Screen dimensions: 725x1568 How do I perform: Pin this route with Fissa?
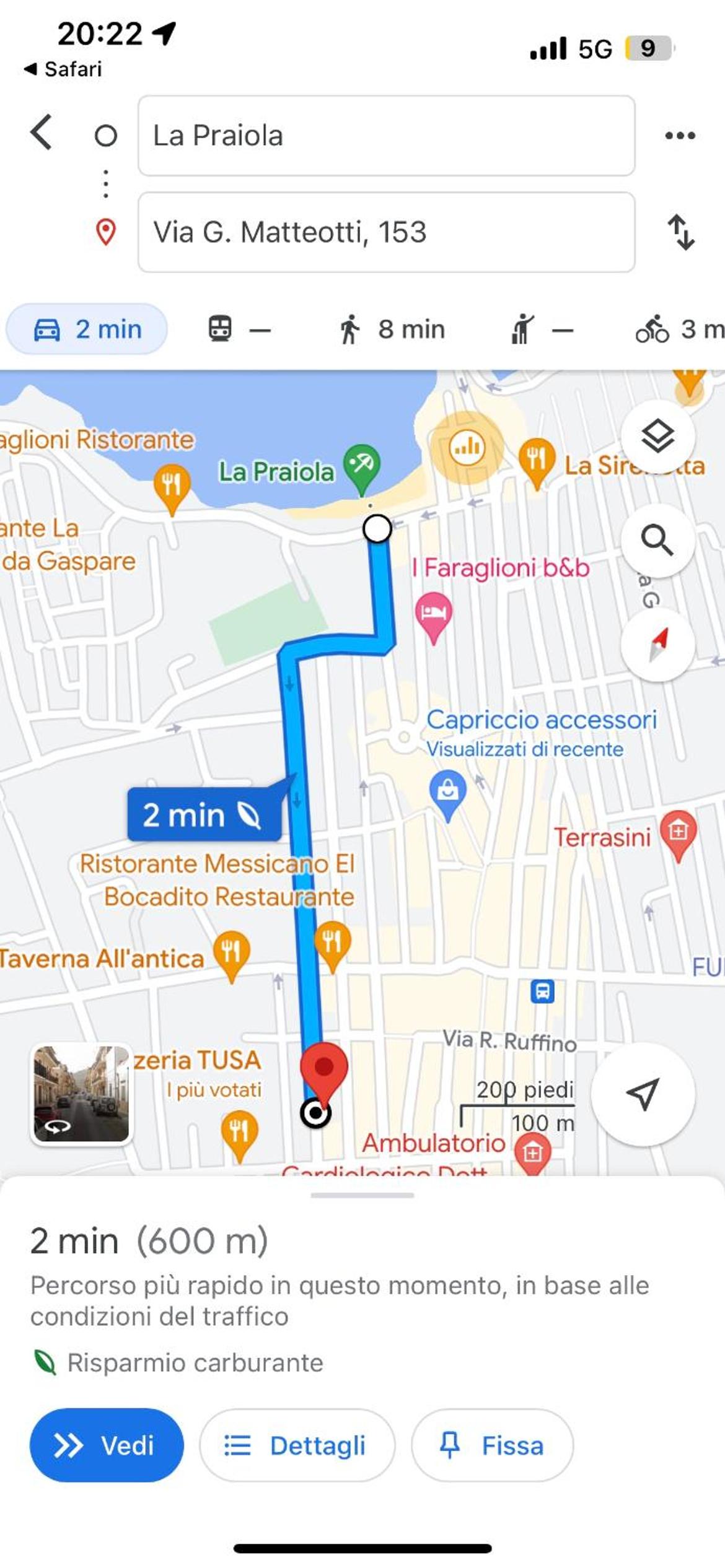(493, 1445)
